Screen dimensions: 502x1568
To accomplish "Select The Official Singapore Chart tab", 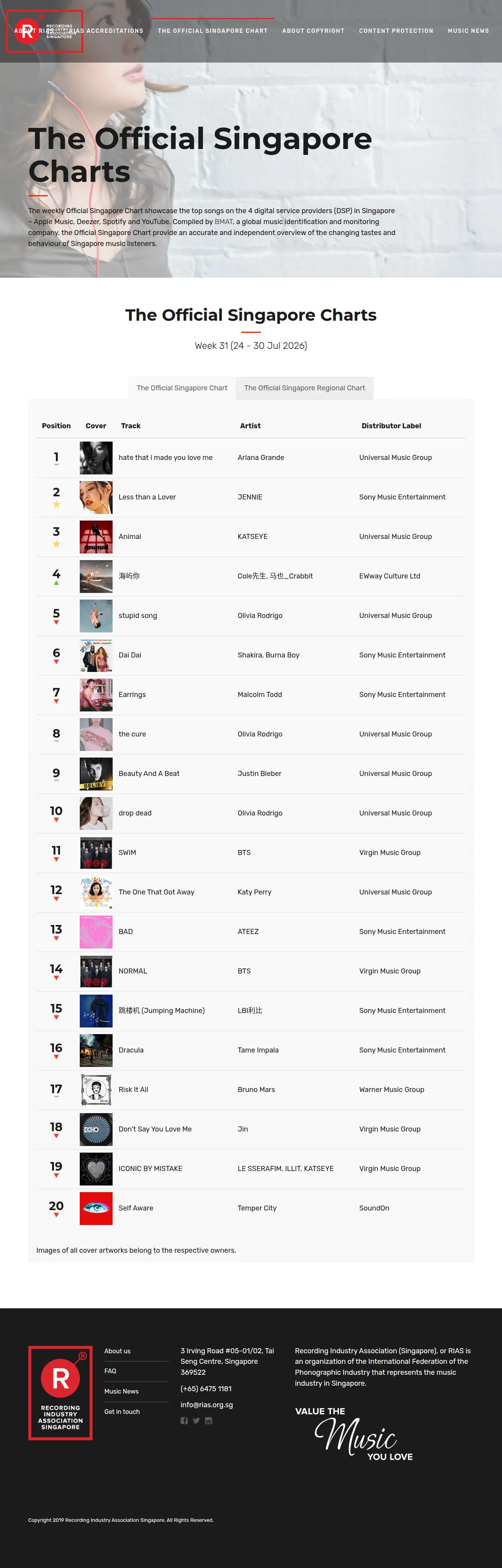I will point(182,388).
